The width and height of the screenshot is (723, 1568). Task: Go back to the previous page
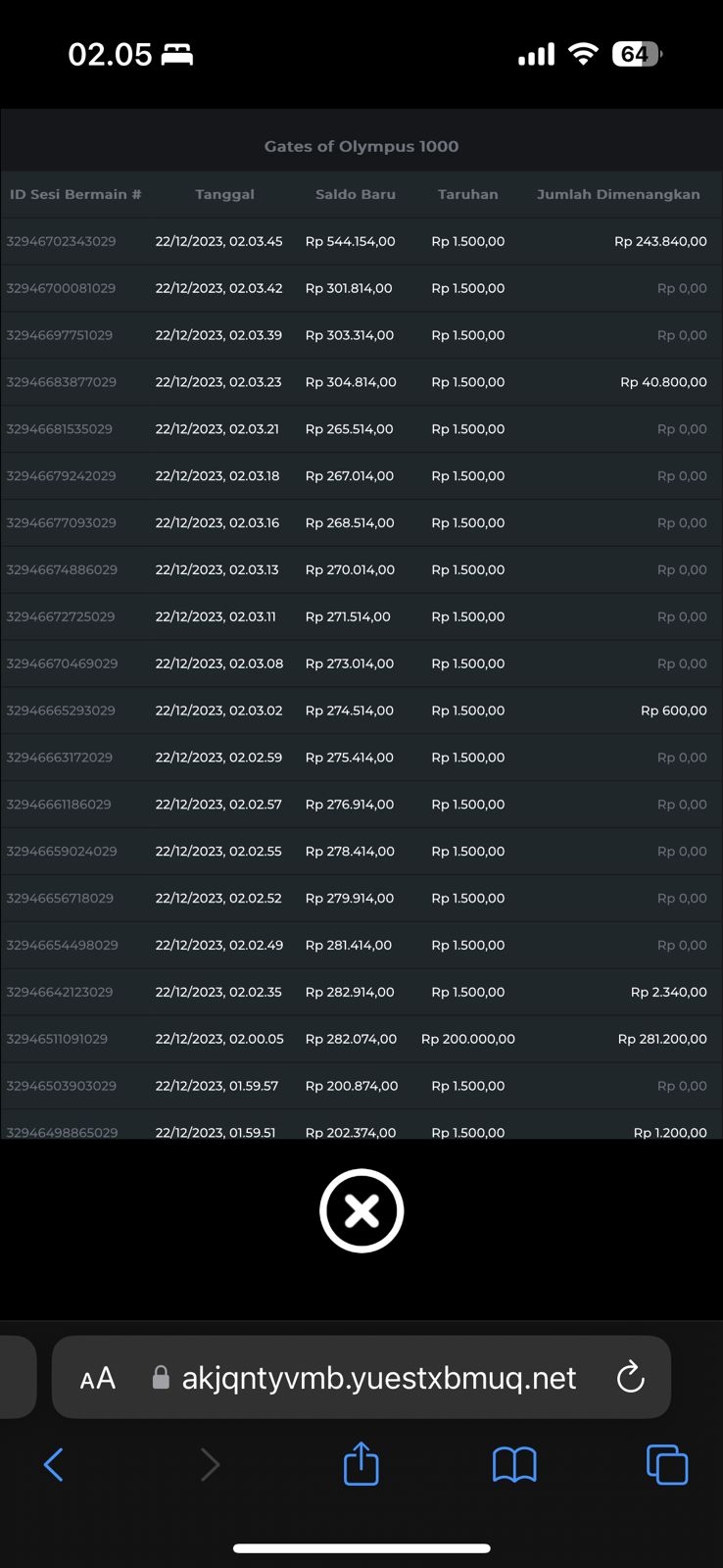click(x=54, y=1465)
